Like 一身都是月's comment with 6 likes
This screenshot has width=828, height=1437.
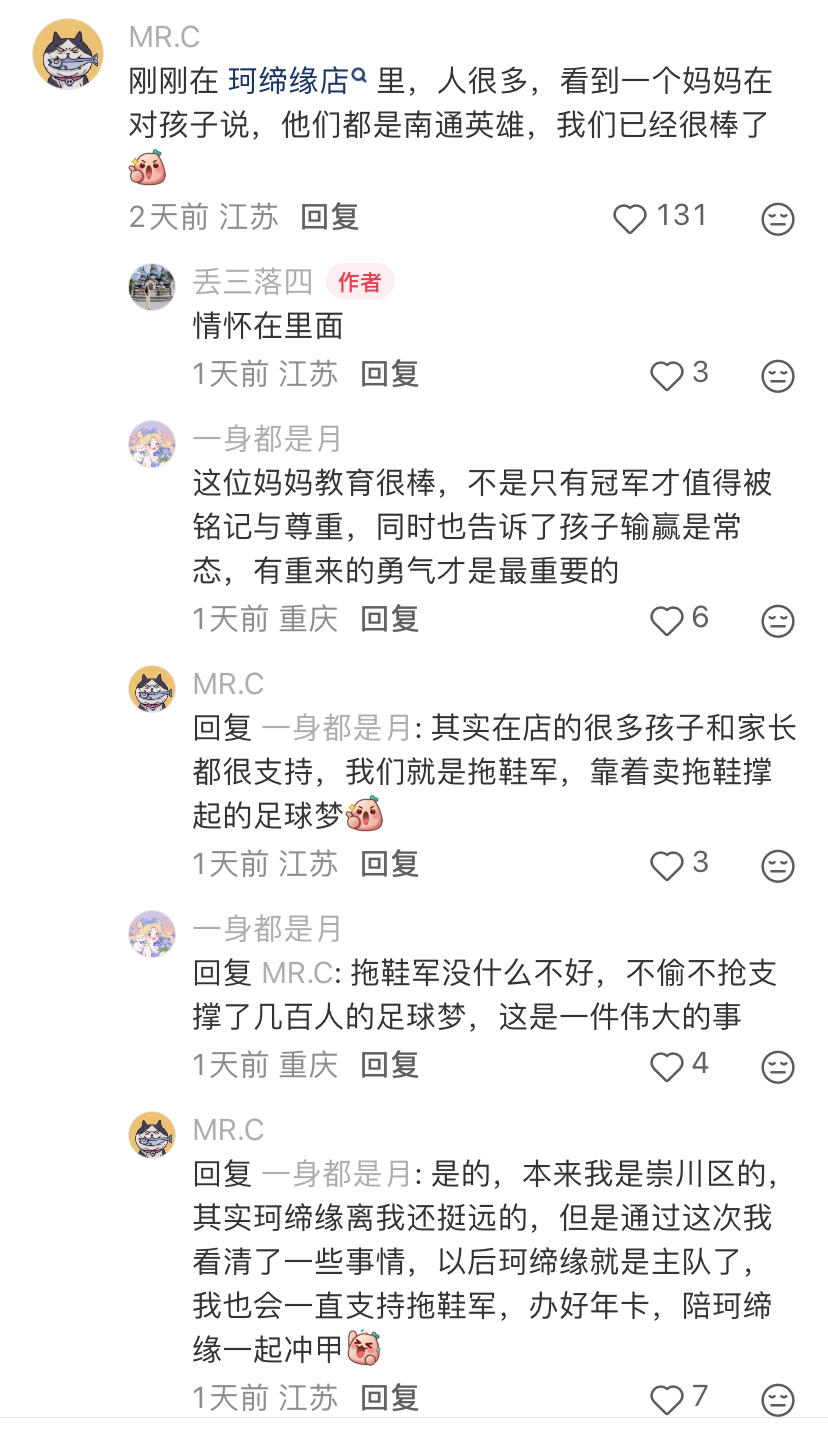[x=667, y=620]
